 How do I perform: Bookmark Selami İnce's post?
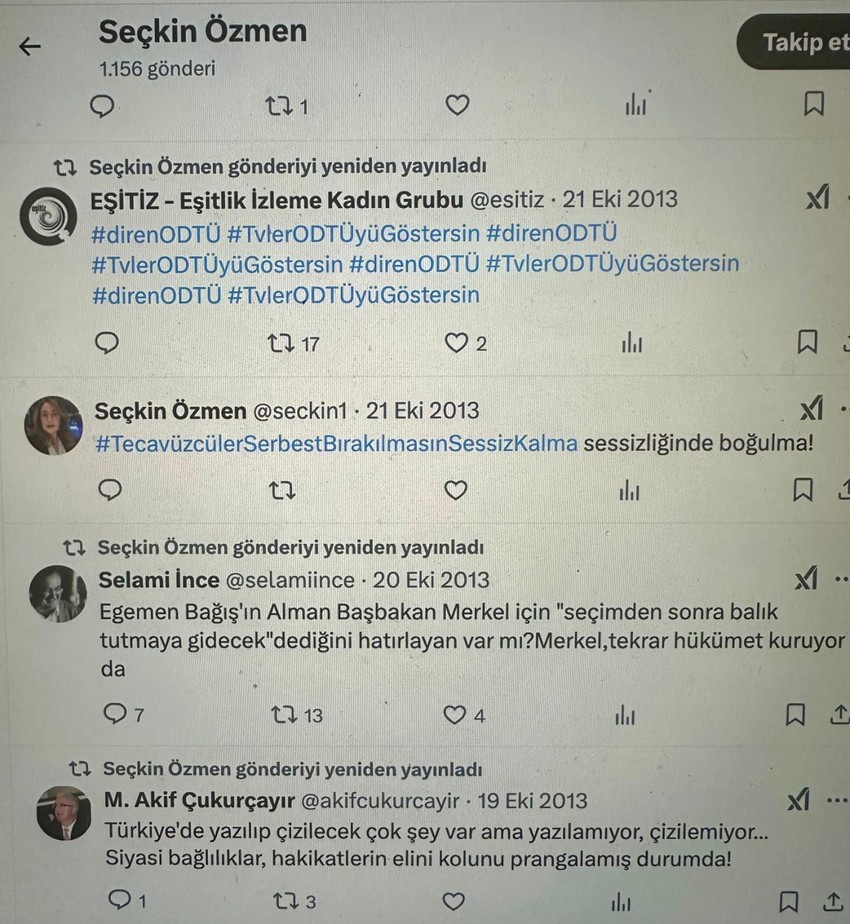pos(795,715)
